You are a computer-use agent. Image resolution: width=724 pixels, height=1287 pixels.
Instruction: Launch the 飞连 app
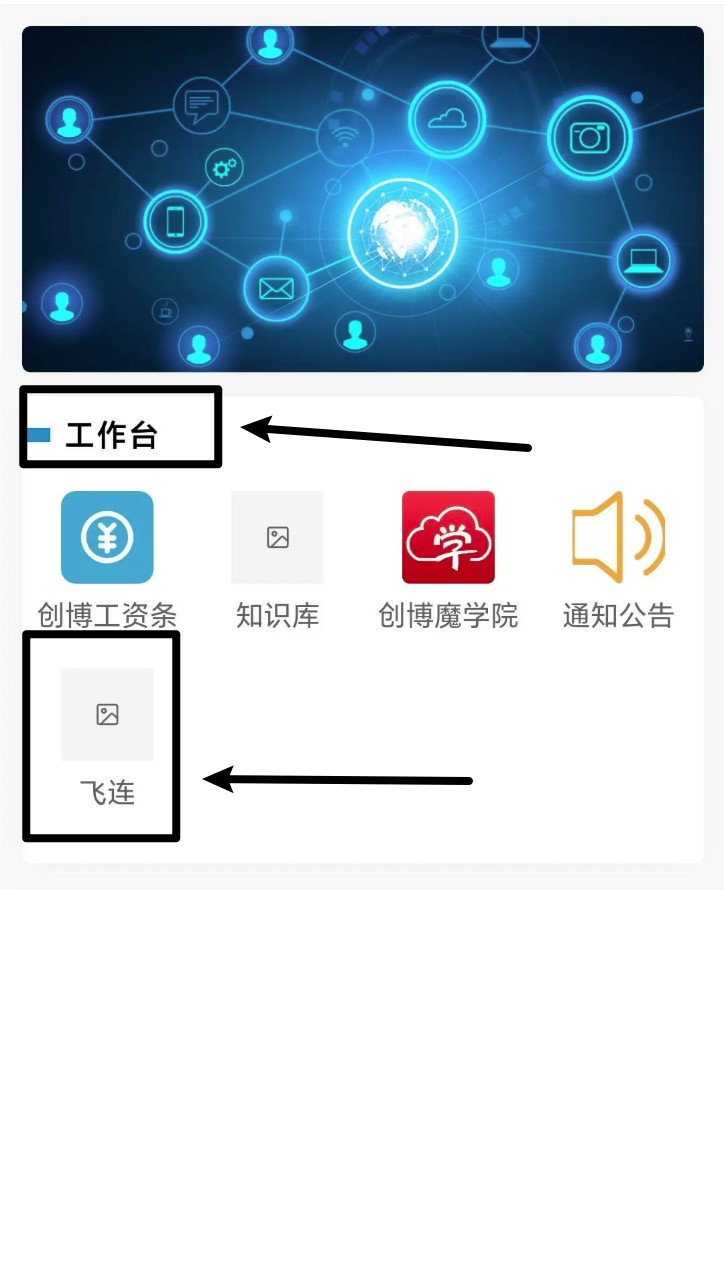pos(107,715)
